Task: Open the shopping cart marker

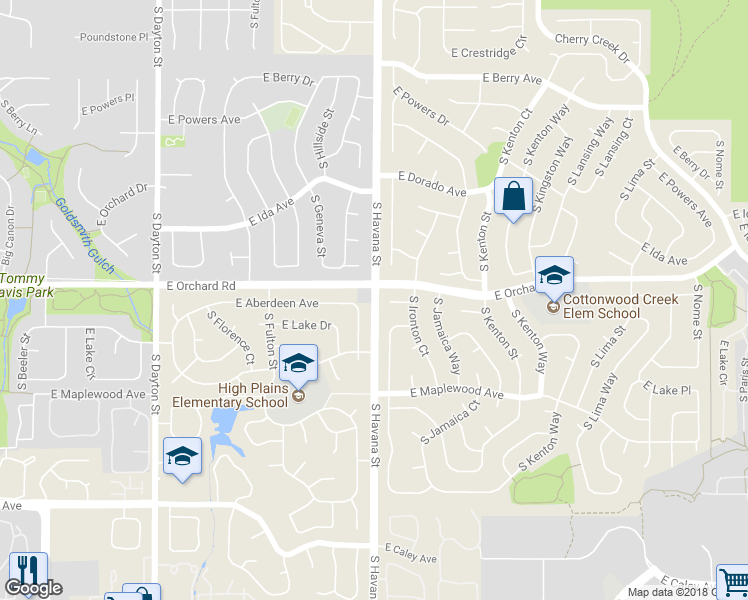Action: coord(733,581)
